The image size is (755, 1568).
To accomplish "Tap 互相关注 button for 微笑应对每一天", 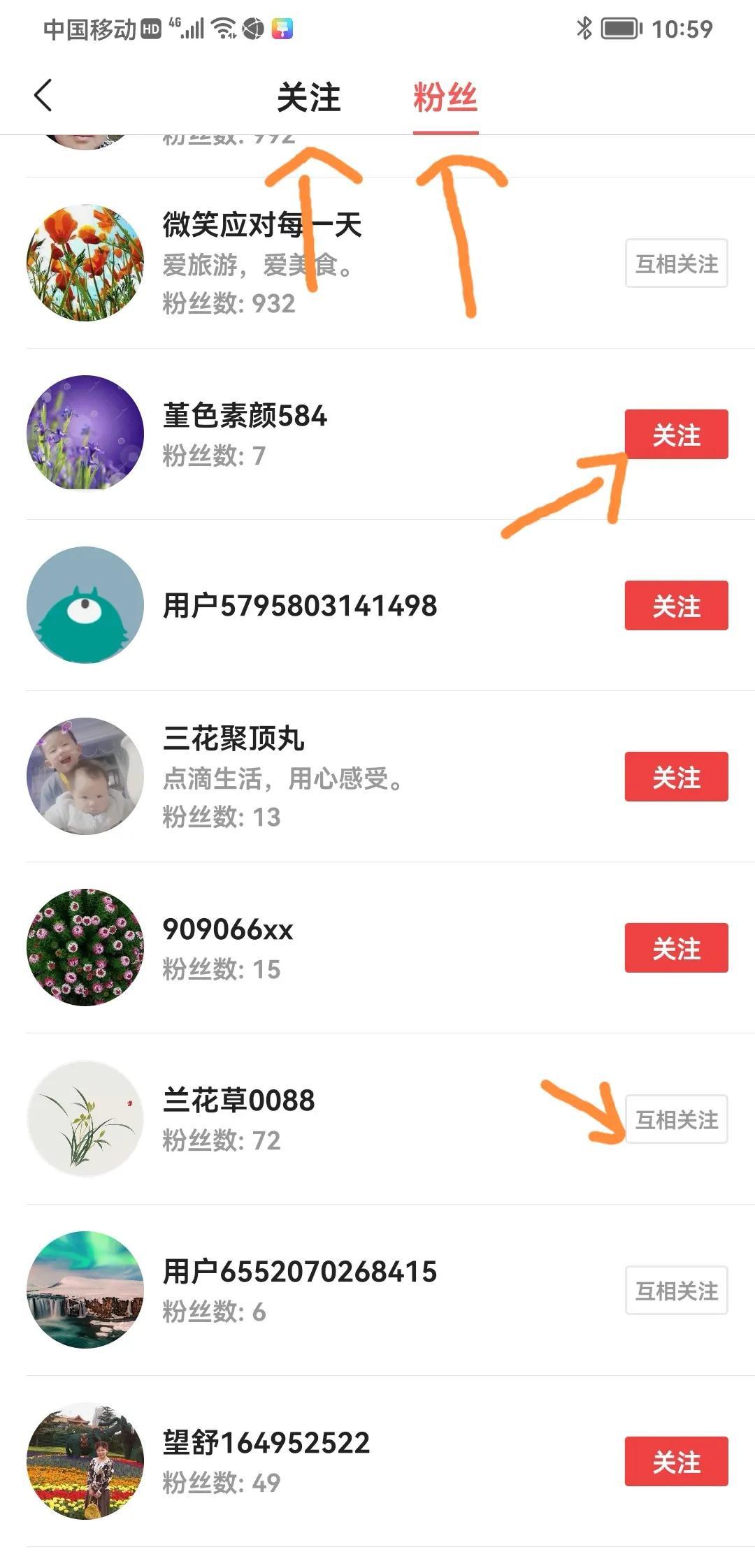I will point(676,263).
